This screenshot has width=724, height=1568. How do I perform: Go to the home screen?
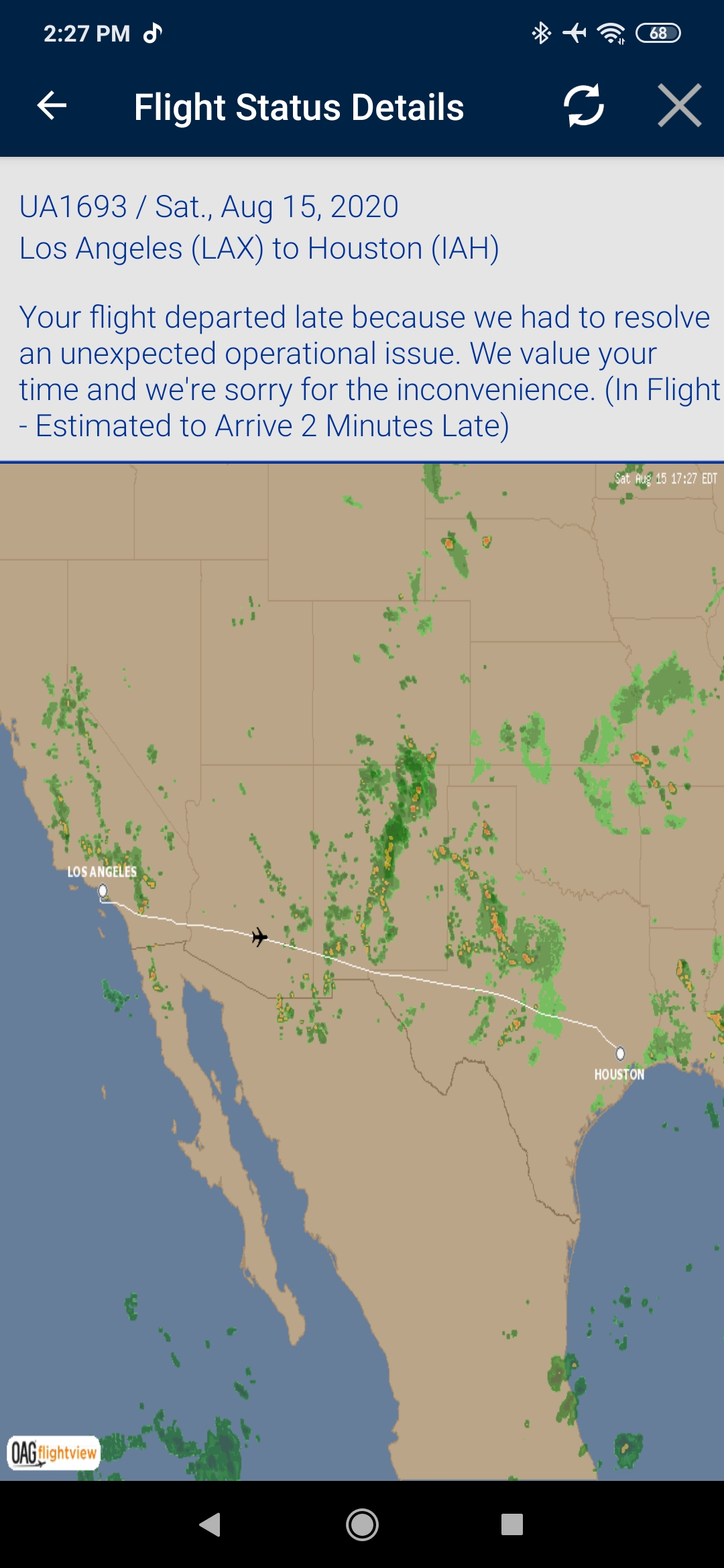point(362,1524)
